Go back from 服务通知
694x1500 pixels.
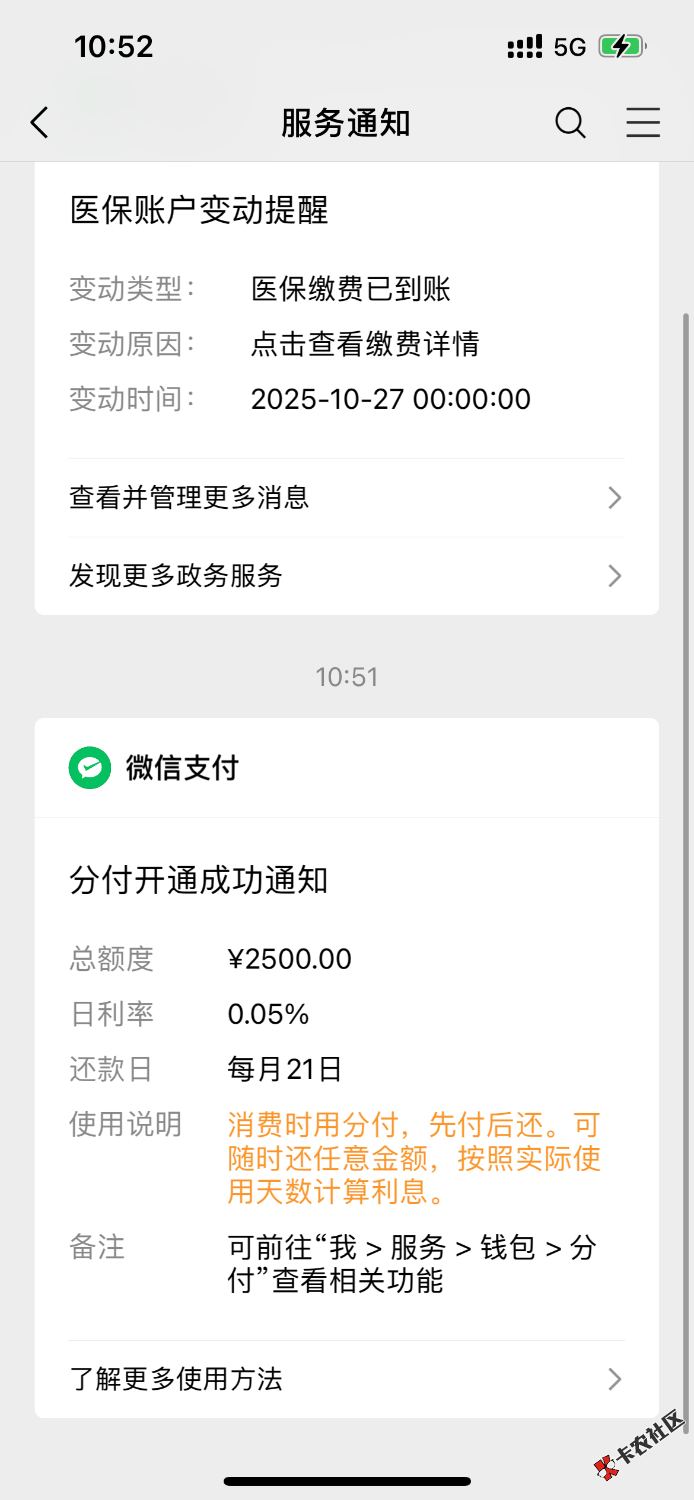(39, 123)
